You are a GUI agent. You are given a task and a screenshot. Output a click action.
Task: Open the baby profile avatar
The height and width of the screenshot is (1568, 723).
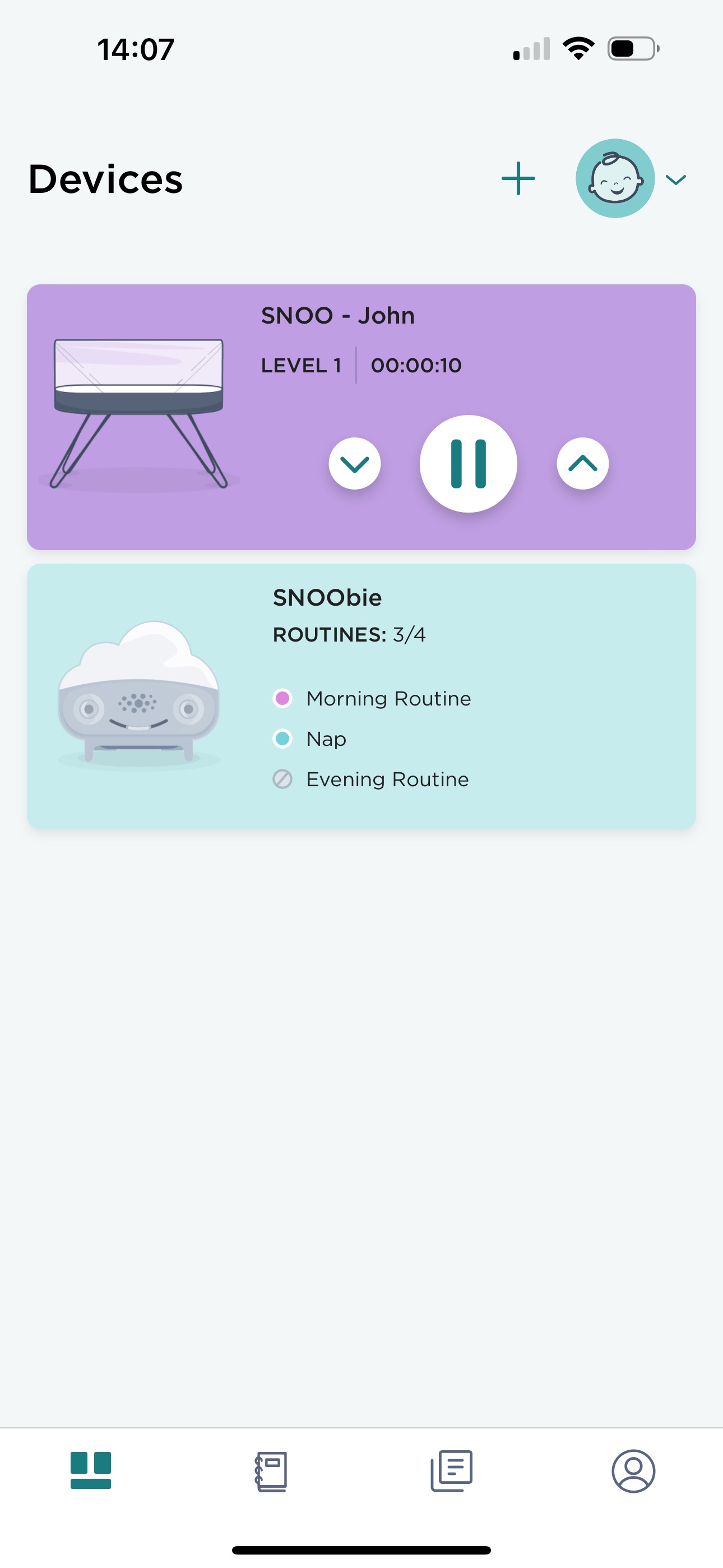(x=615, y=178)
